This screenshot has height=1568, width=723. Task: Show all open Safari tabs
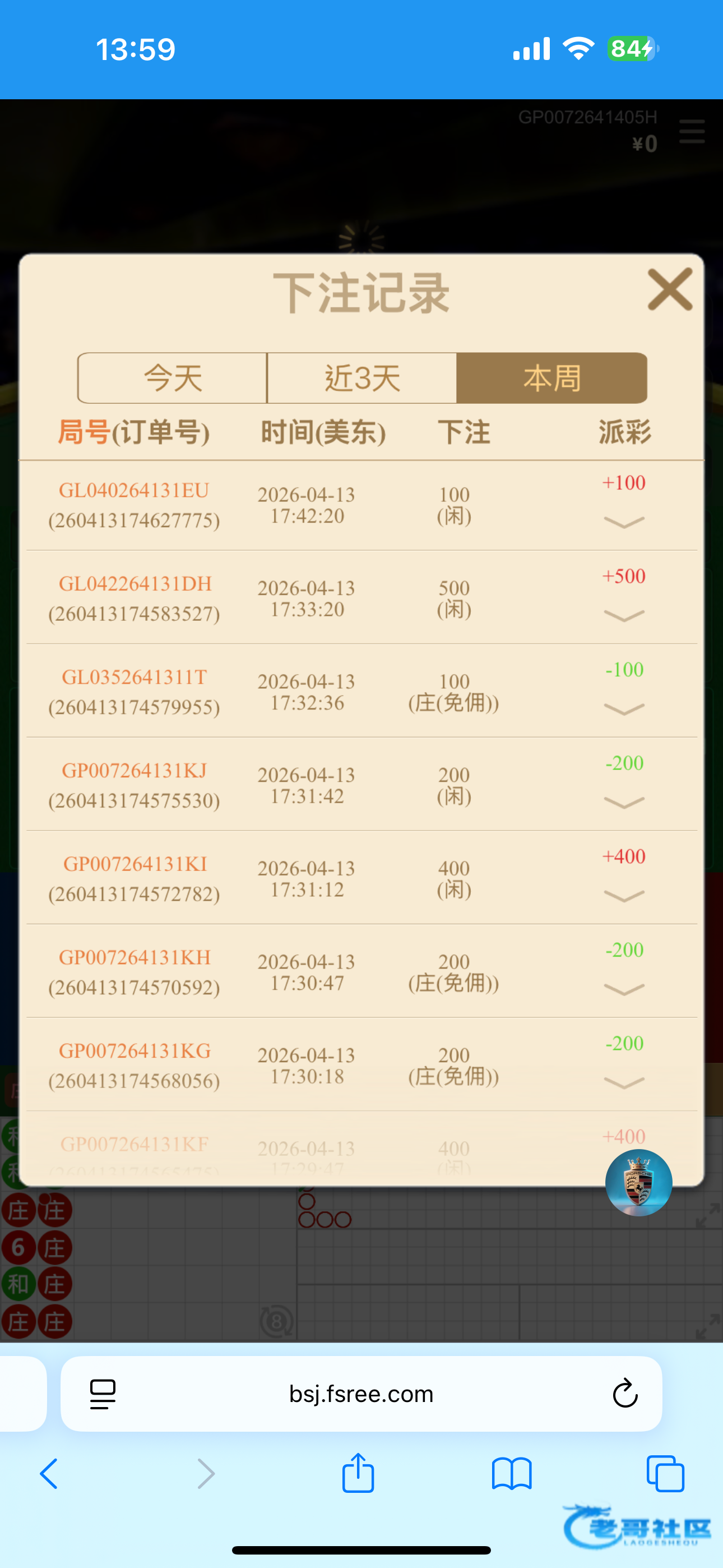[665, 1474]
